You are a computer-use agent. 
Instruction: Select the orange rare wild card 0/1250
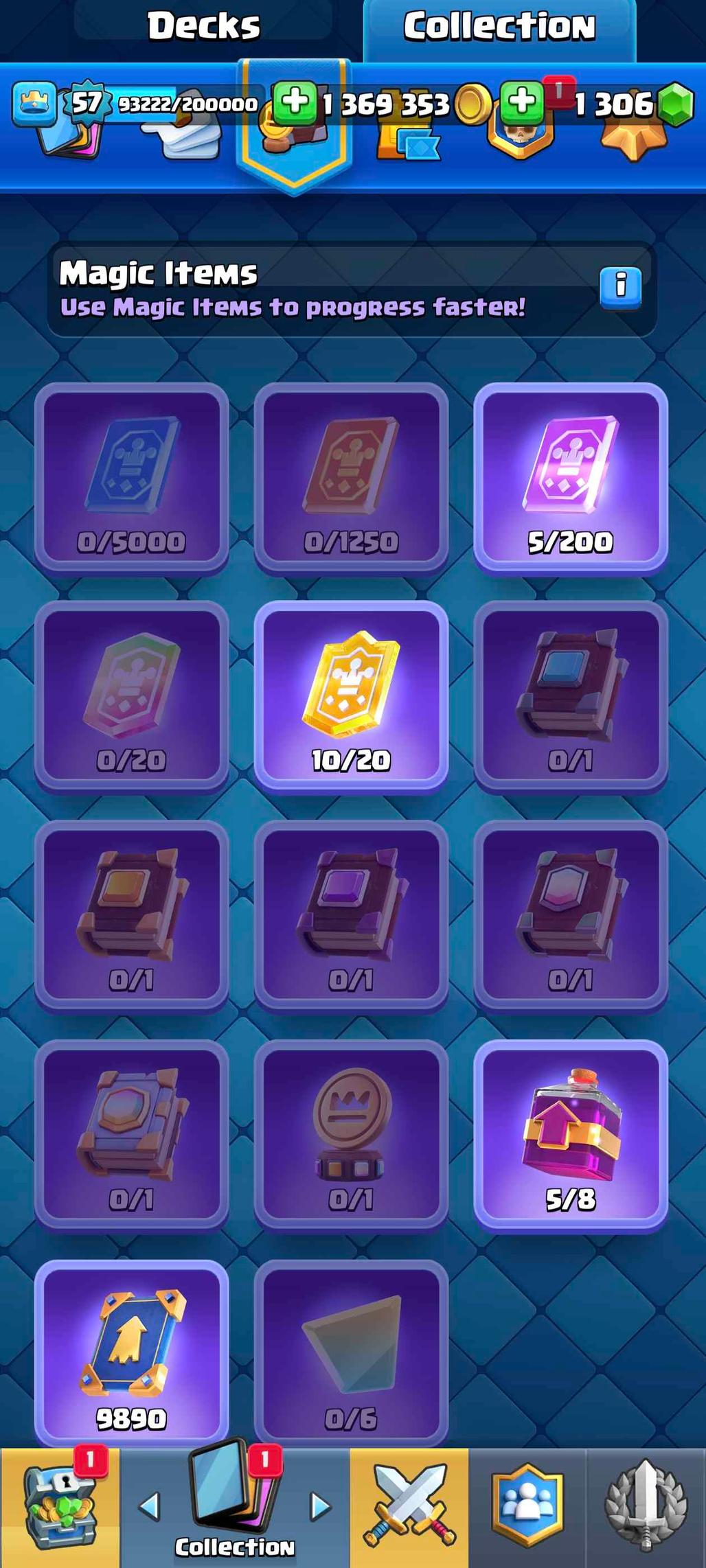coord(351,478)
